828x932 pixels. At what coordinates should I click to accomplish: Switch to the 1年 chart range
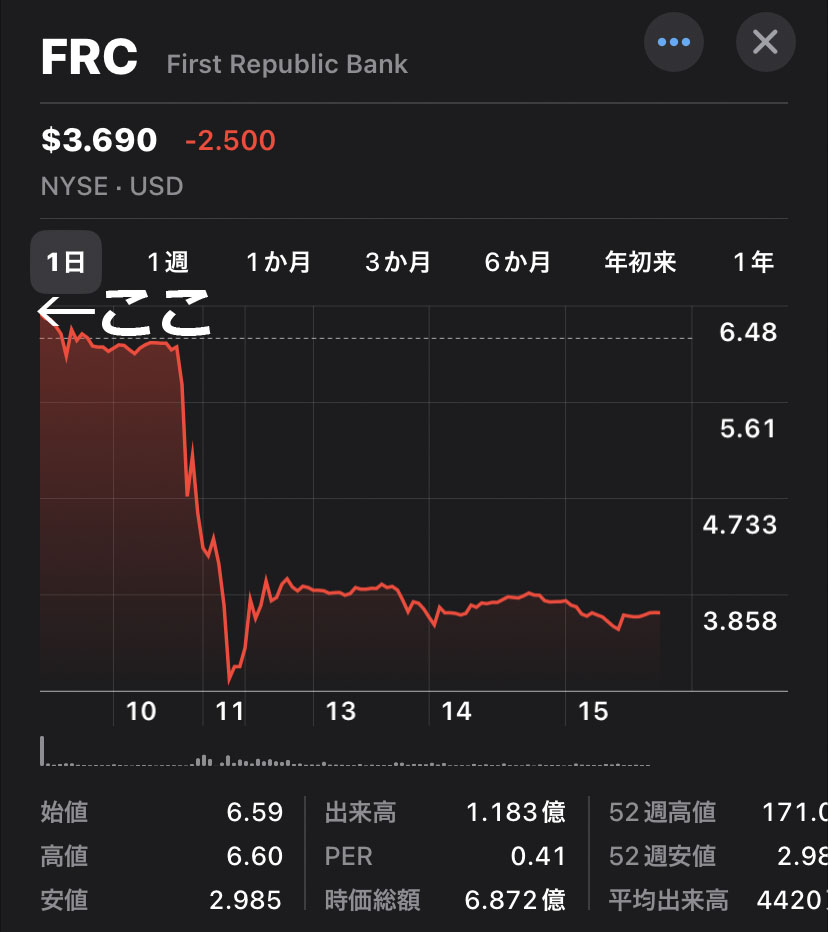click(753, 262)
